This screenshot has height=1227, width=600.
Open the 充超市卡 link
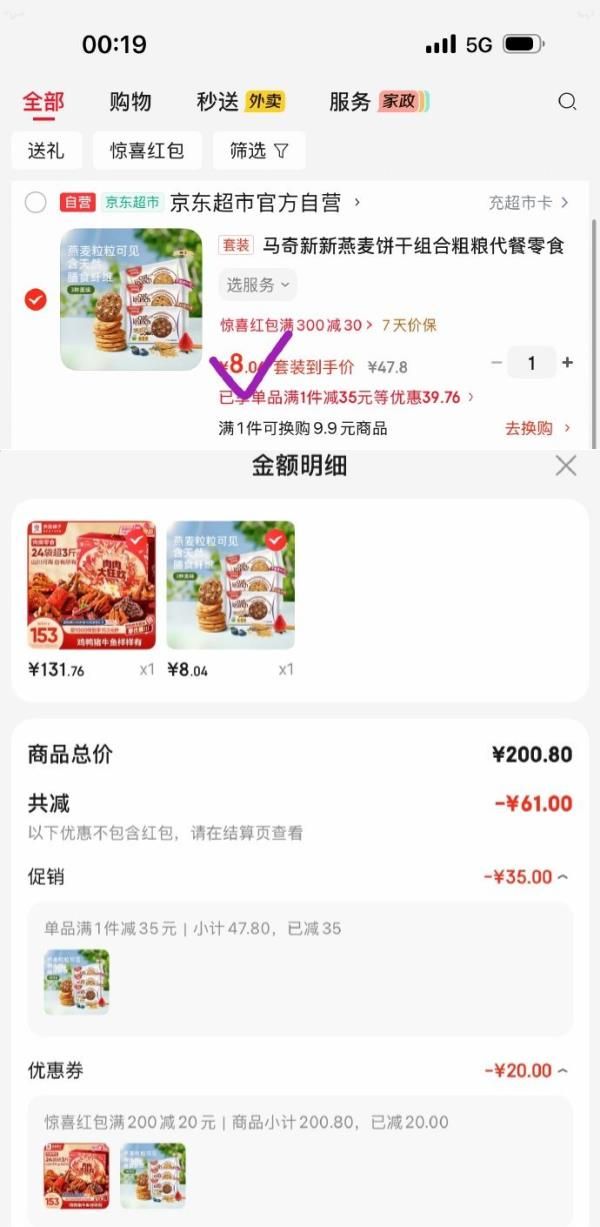click(528, 203)
